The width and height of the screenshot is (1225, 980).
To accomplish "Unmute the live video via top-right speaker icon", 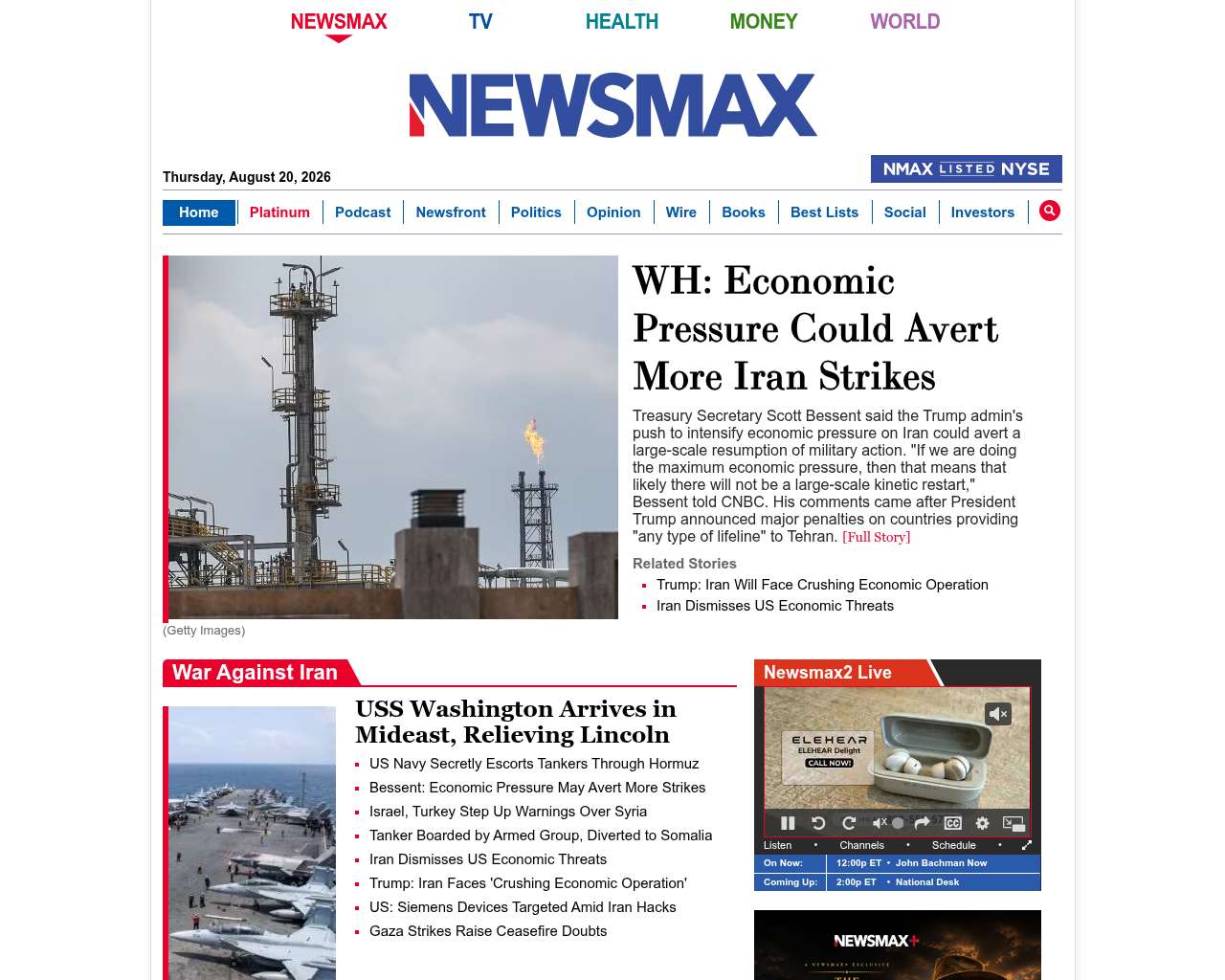I will [x=998, y=714].
